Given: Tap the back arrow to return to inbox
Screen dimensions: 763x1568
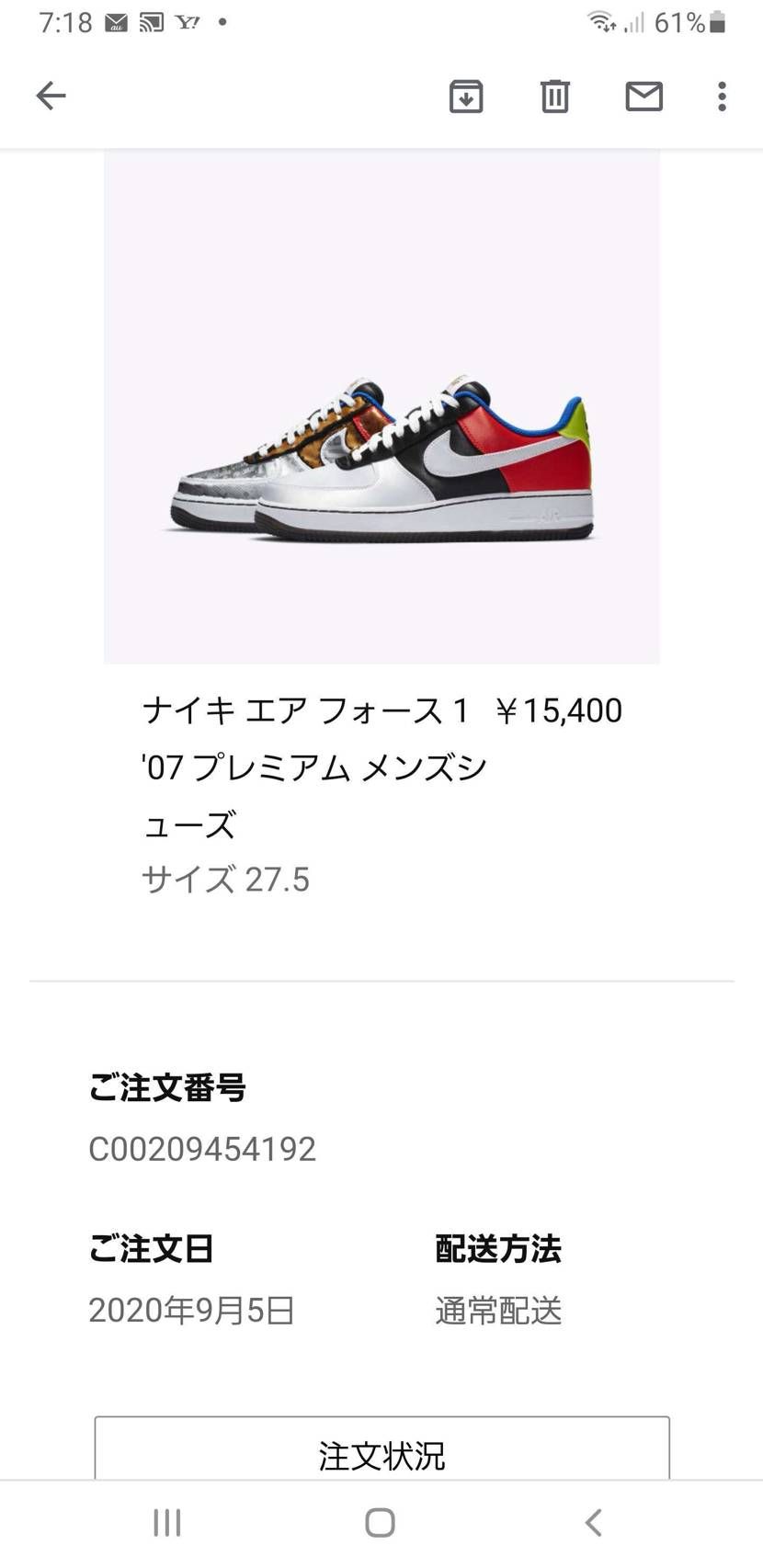Looking at the screenshot, I should [x=51, y=96].
